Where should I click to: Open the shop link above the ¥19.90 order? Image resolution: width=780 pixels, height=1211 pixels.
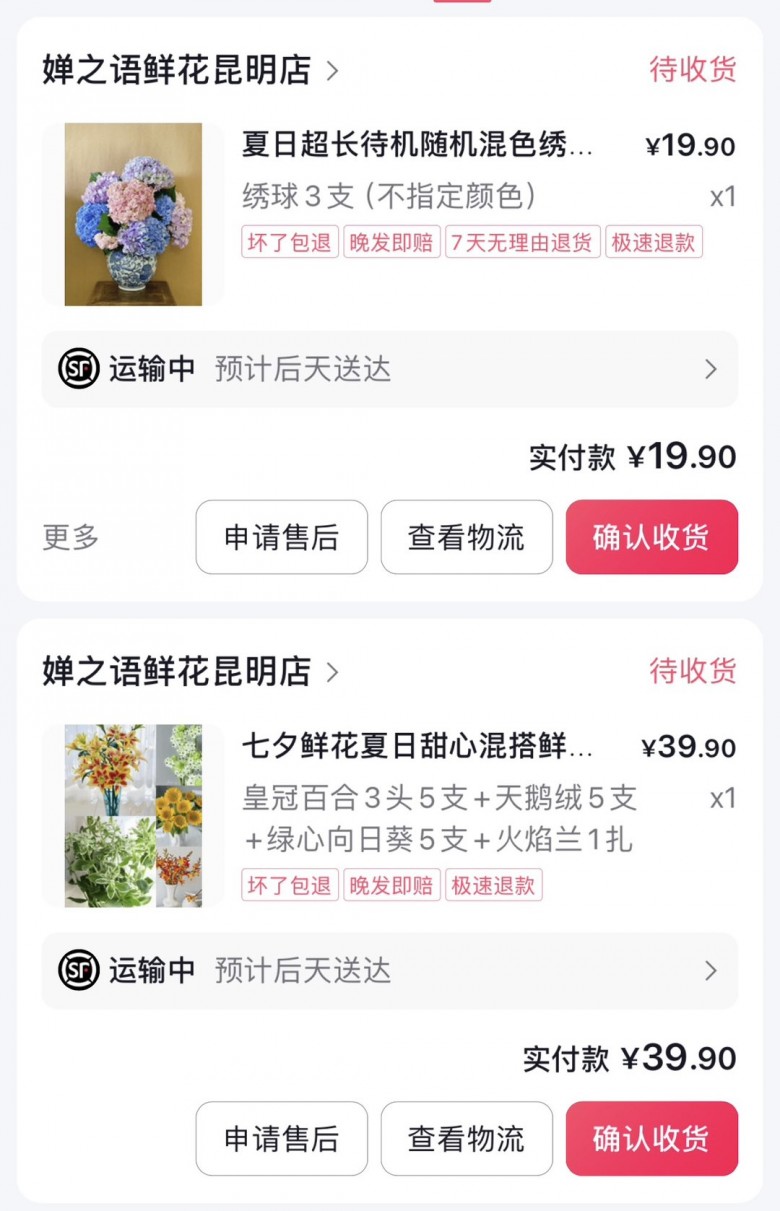190,70
